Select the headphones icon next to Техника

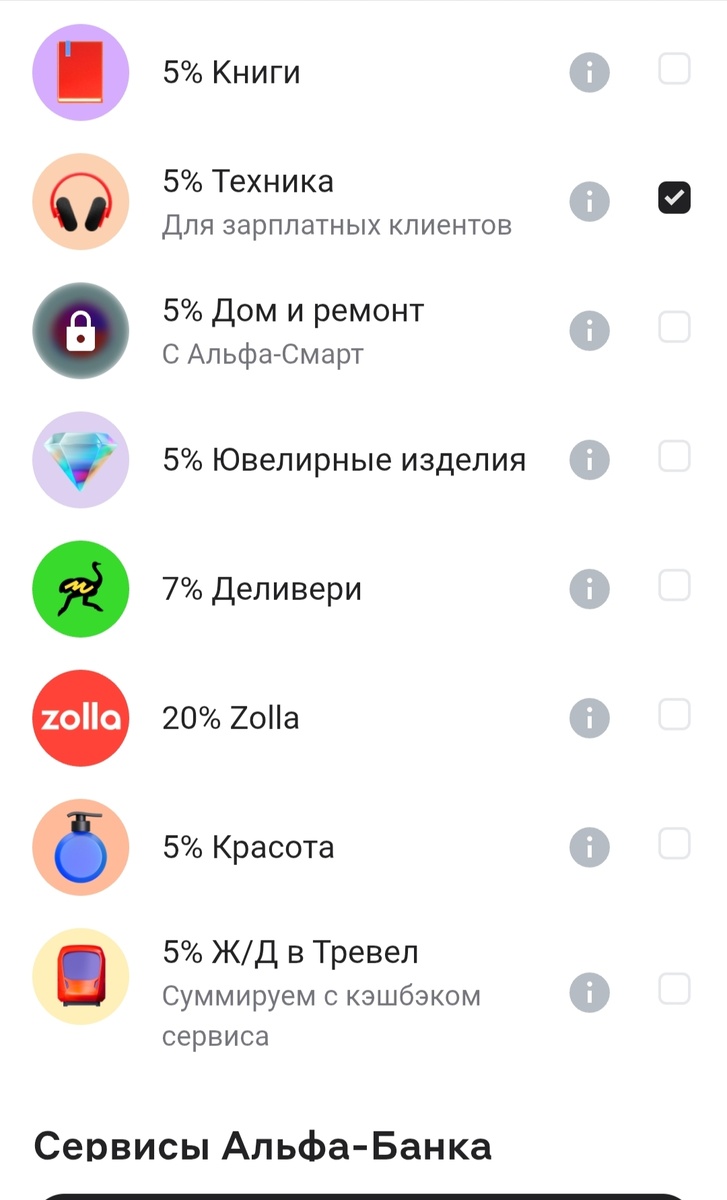81,201
